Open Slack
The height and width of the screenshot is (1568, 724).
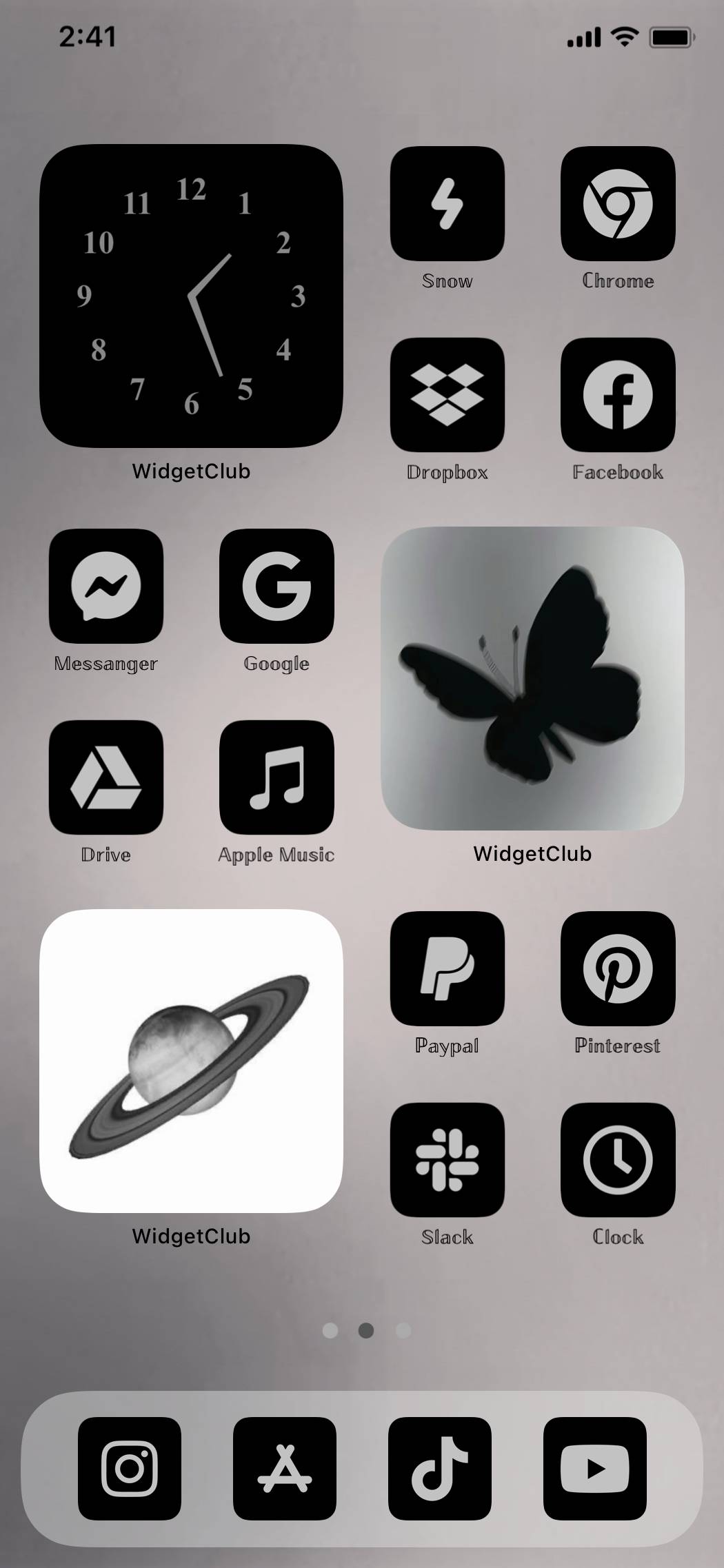click(447, 1160)
